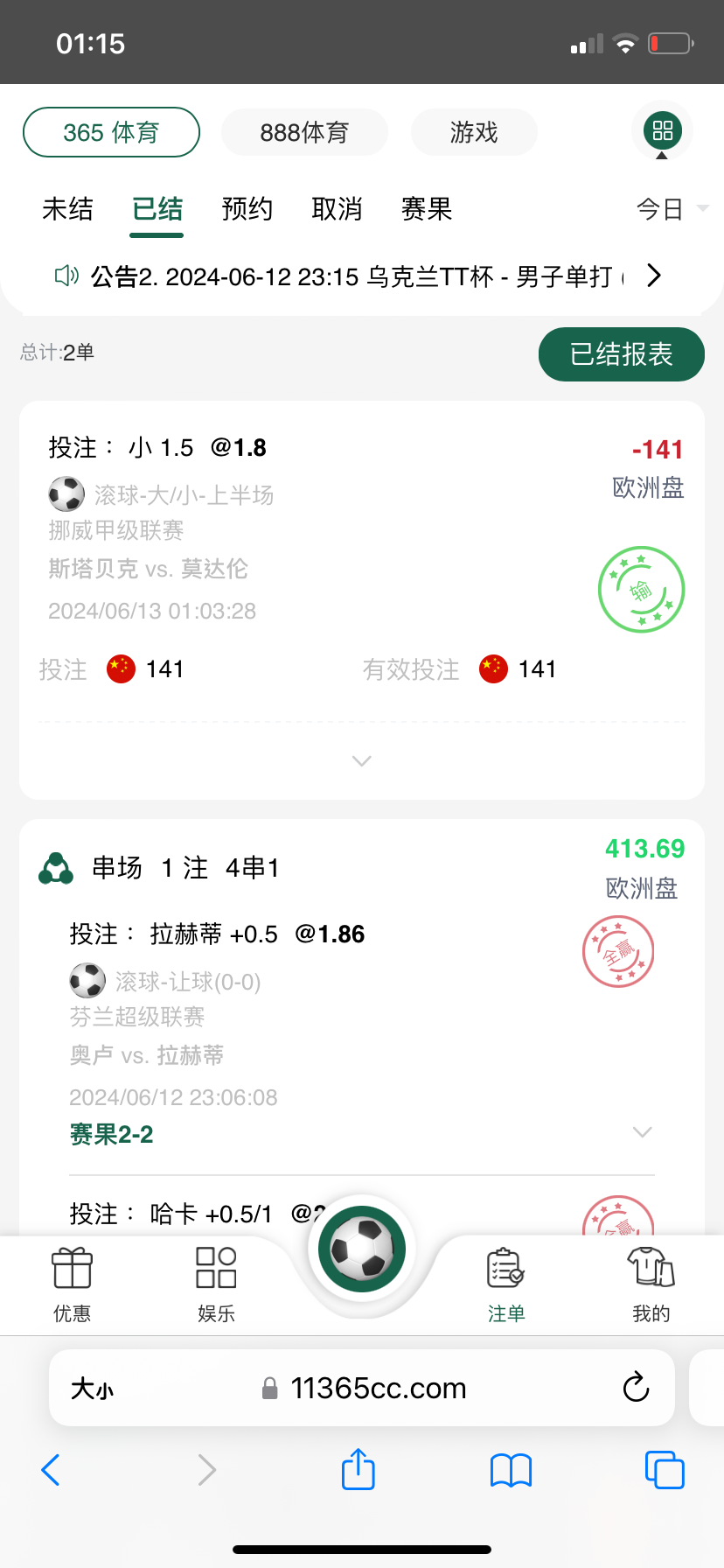Screen dimensions: 724x1568
Task: Switch to the 赛果 tab
Action: [427, 209]
